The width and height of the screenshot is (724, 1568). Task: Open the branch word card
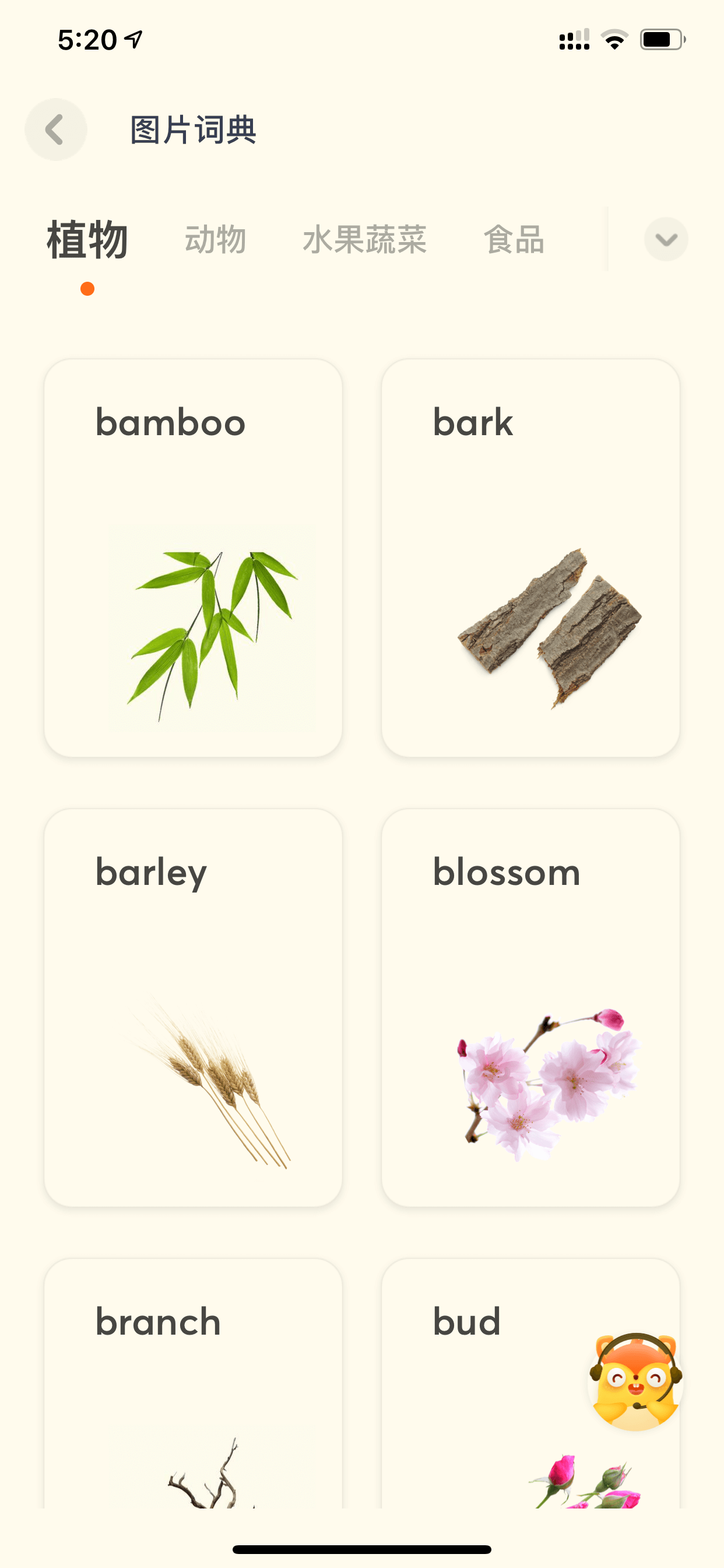coord(193,1383)
